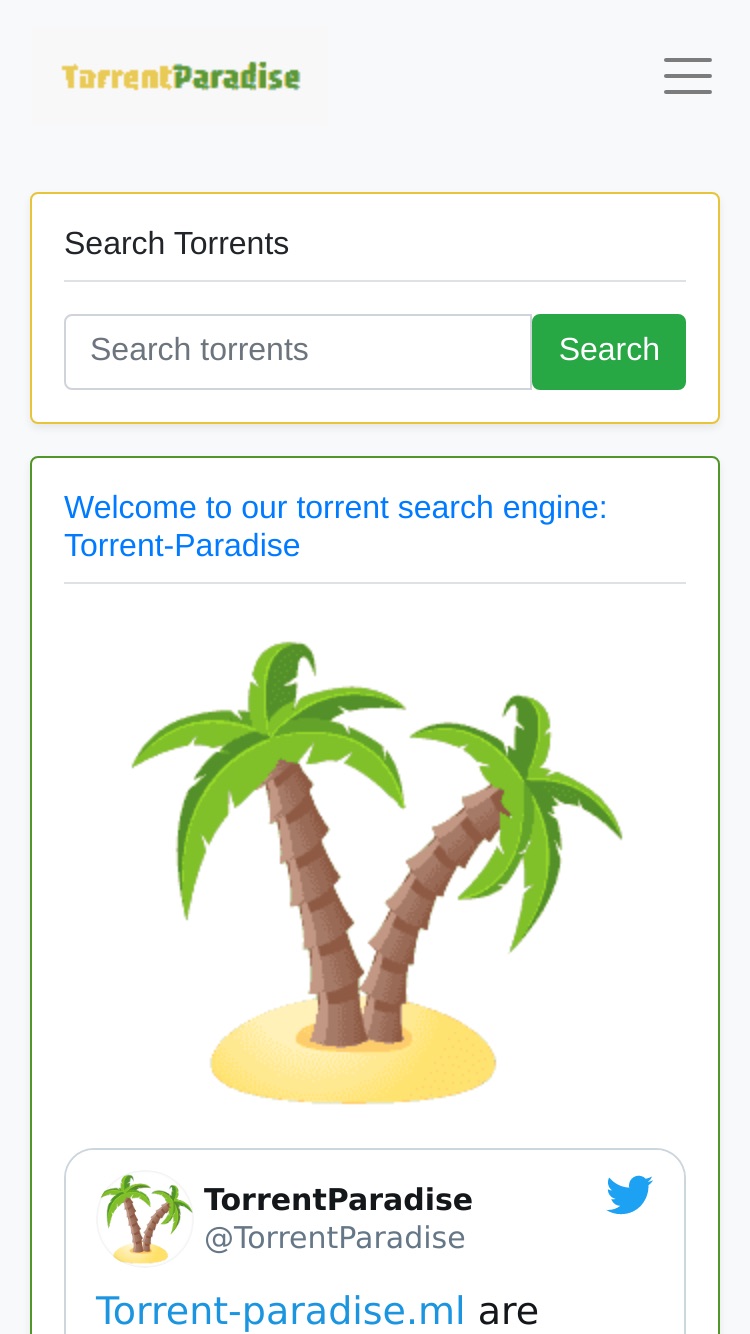Focus the Search torrents text field
Screen dimensions: 750x1334
click(298, 352)
